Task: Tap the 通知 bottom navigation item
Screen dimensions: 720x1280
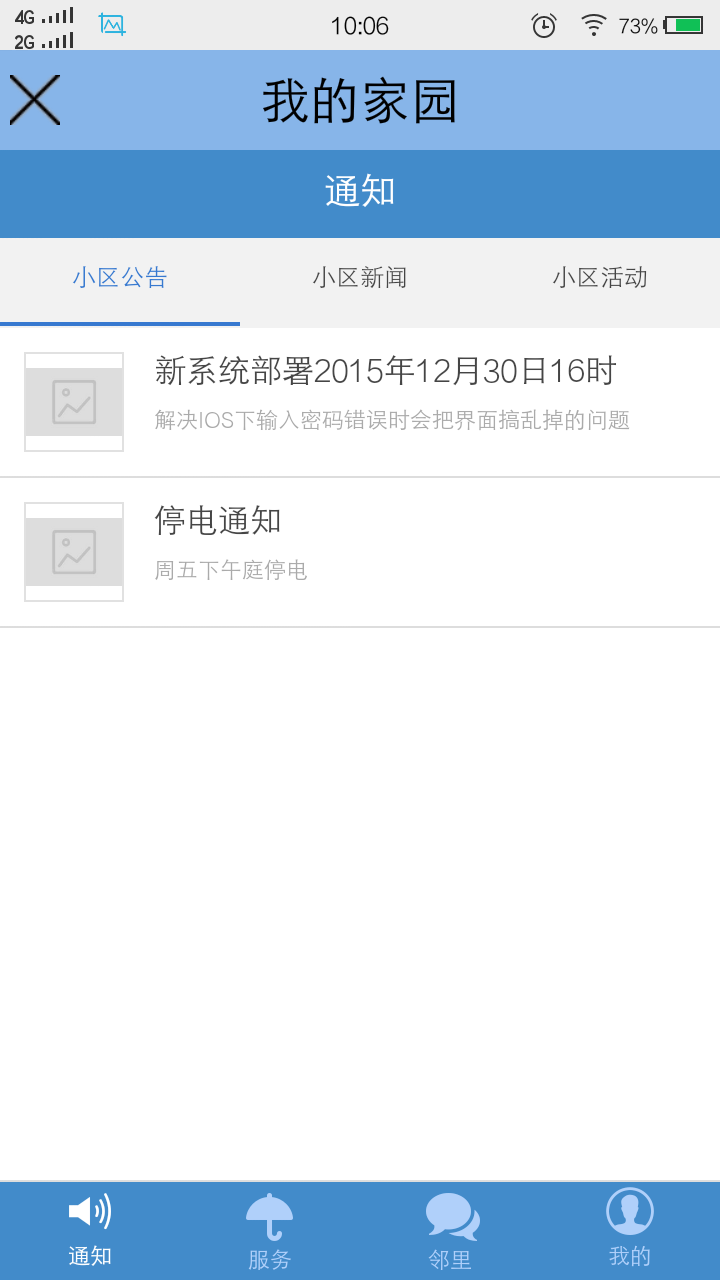Action: (x=90, y=1231)
